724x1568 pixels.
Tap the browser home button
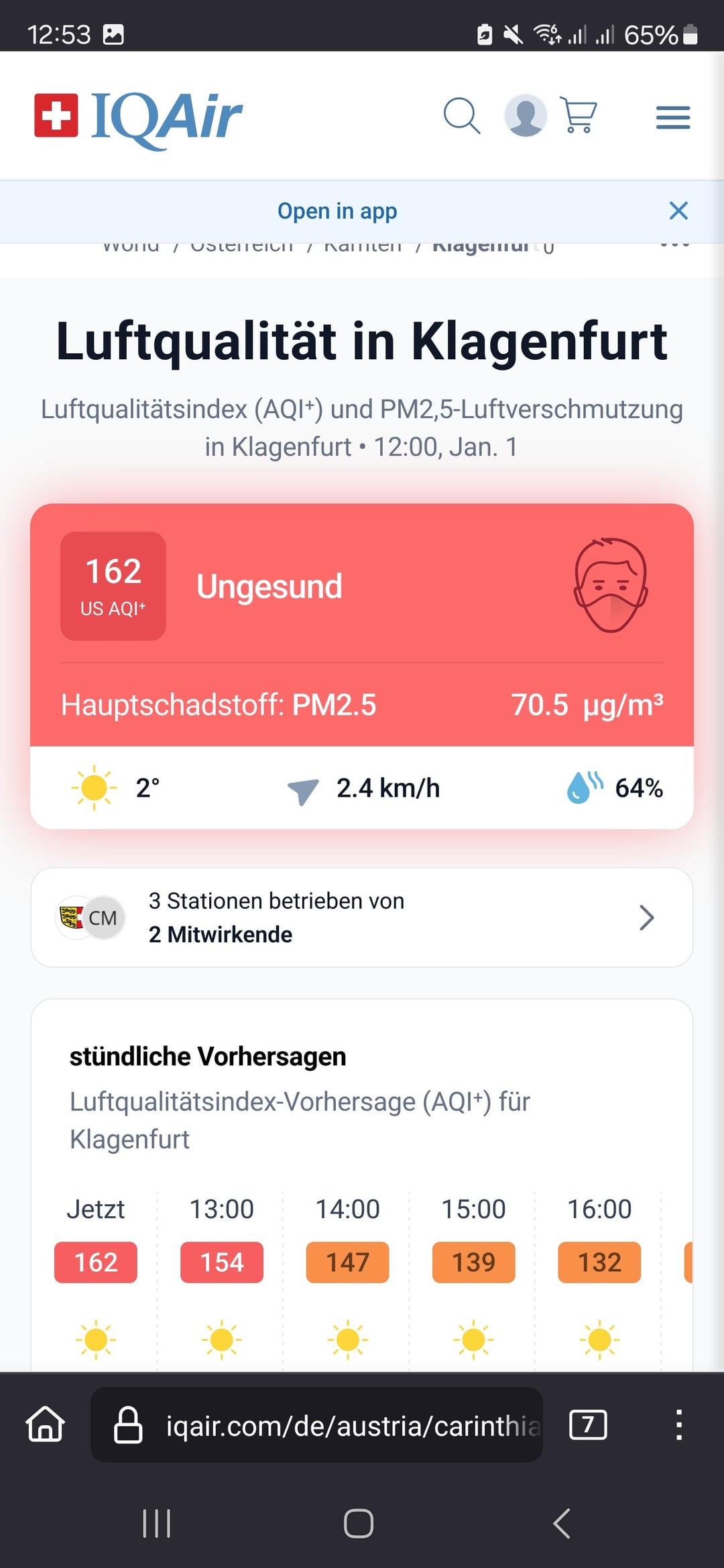pos(45,1424)
